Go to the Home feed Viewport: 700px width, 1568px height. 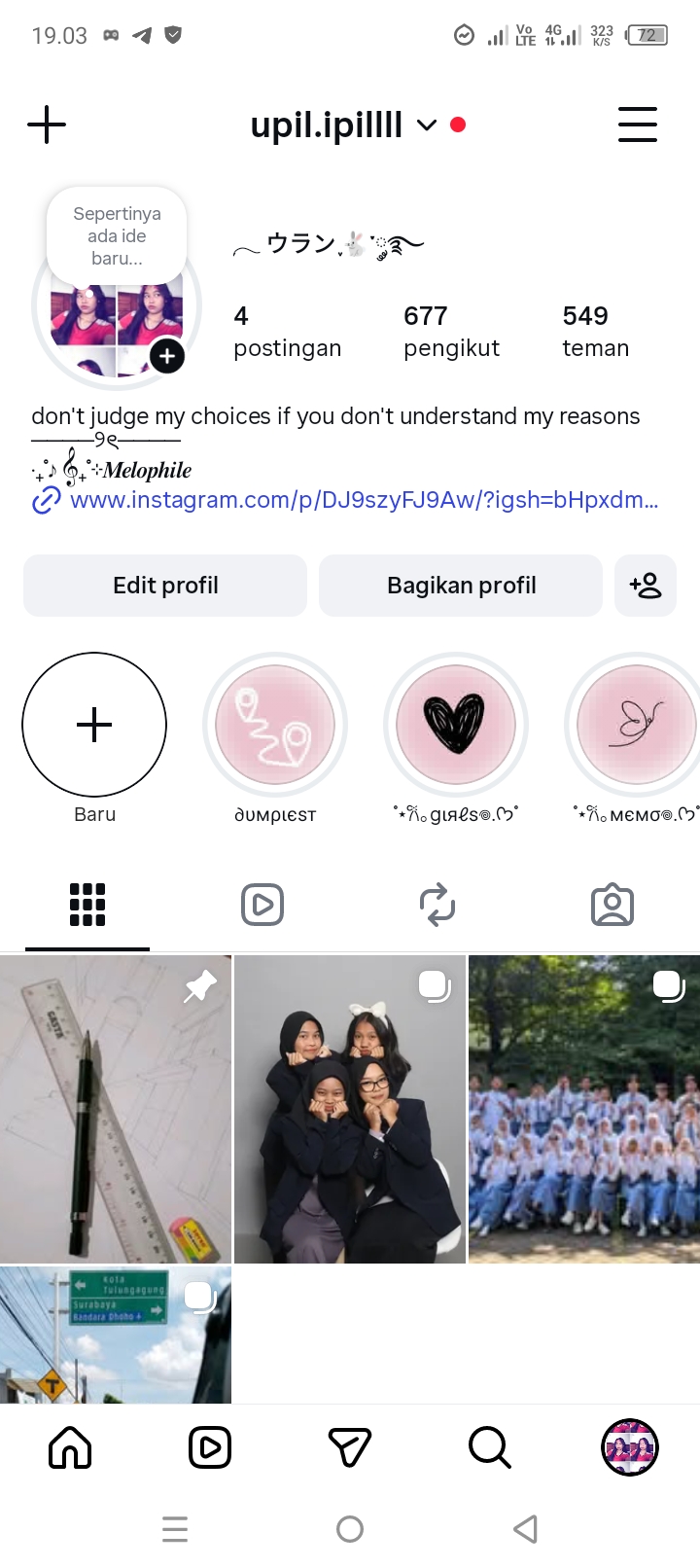[x=70, y=1447]
